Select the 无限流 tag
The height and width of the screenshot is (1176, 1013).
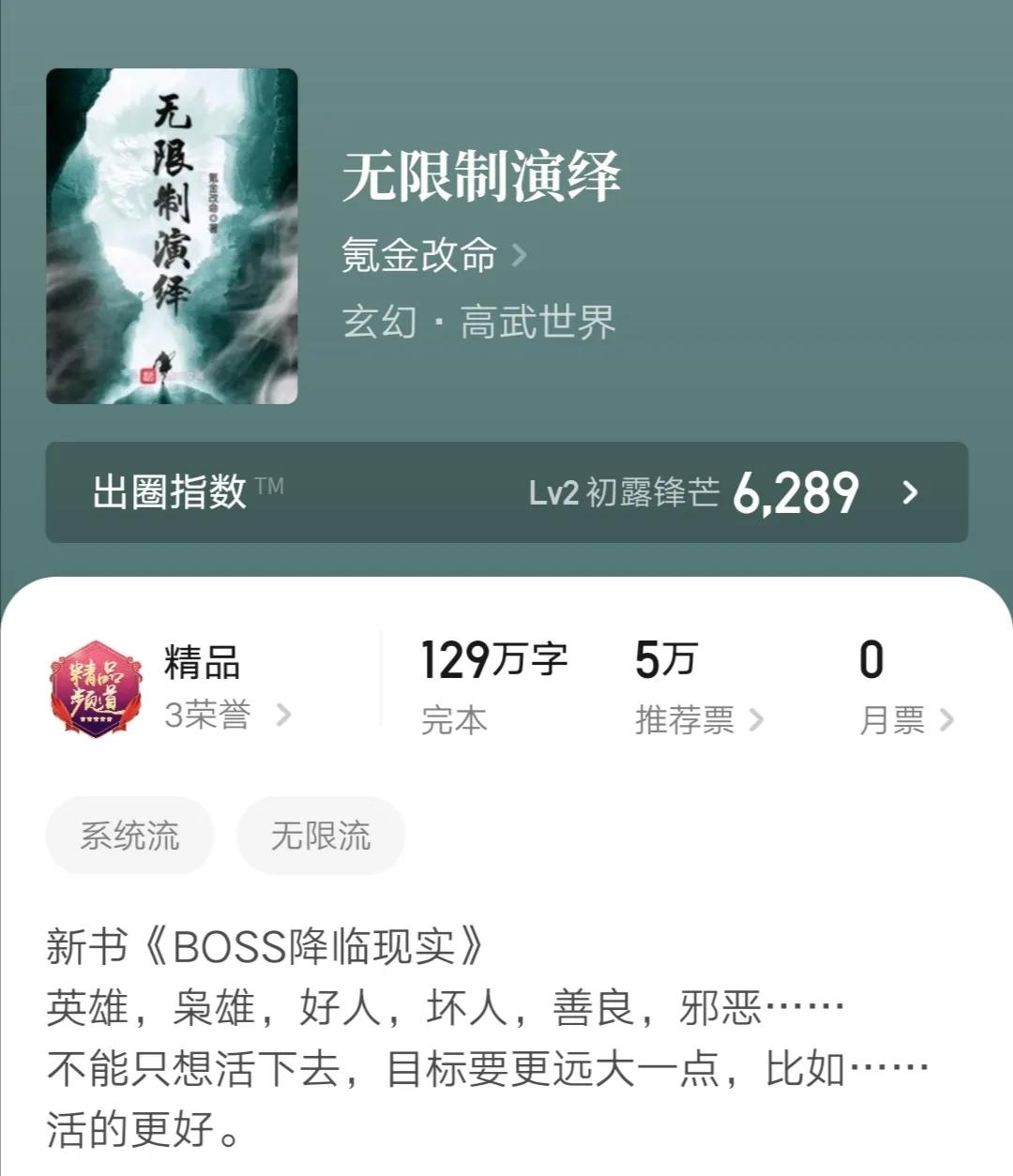coord(321,835)
